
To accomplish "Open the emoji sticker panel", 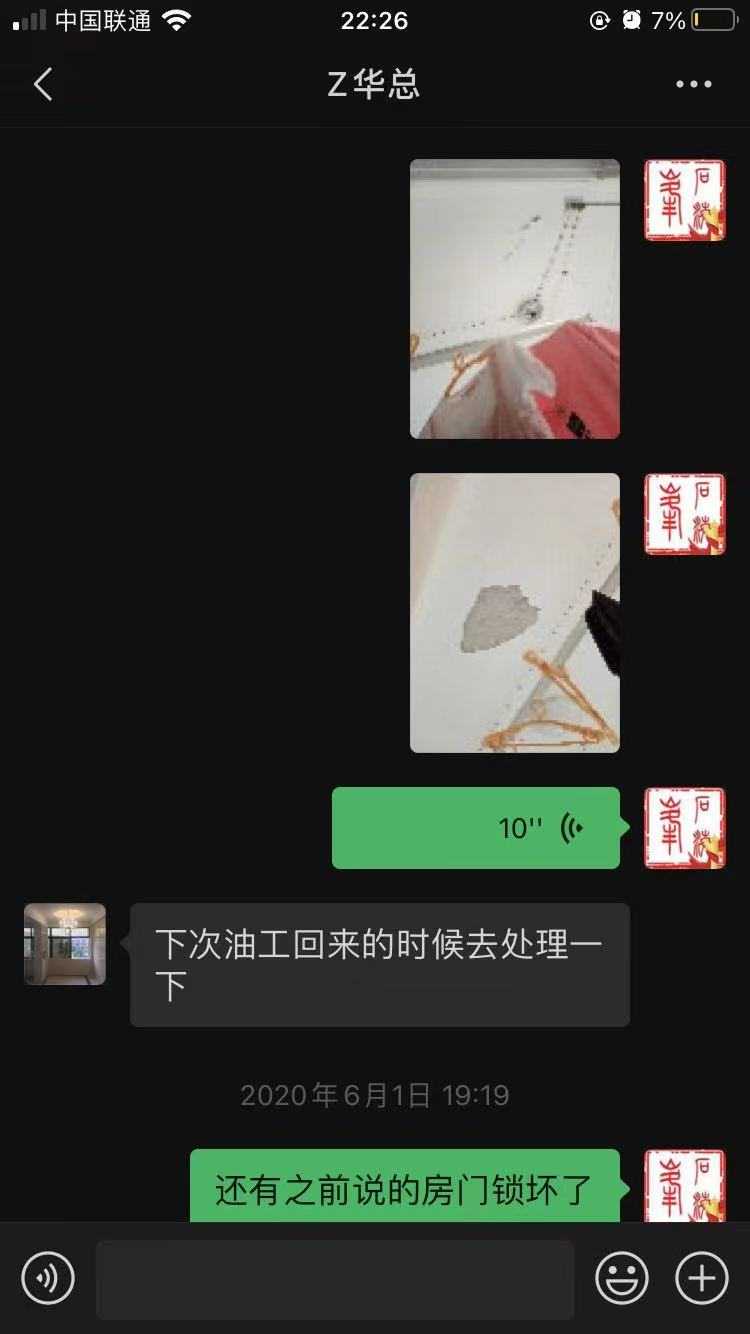I will [621, 1278].
